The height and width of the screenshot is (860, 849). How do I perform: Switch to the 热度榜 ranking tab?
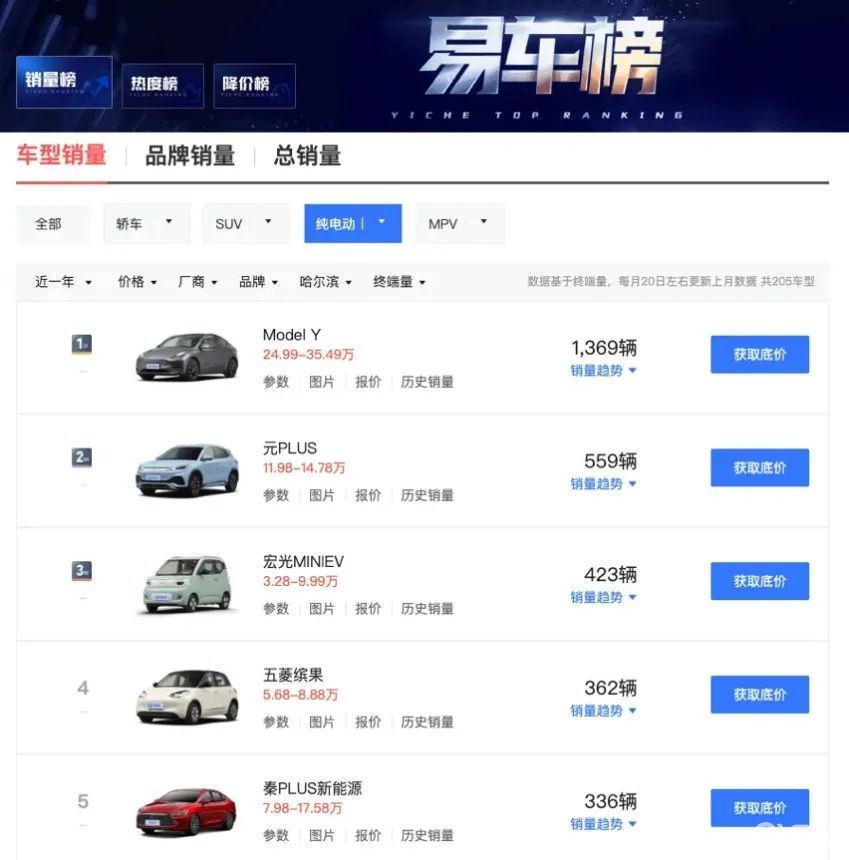162,85
